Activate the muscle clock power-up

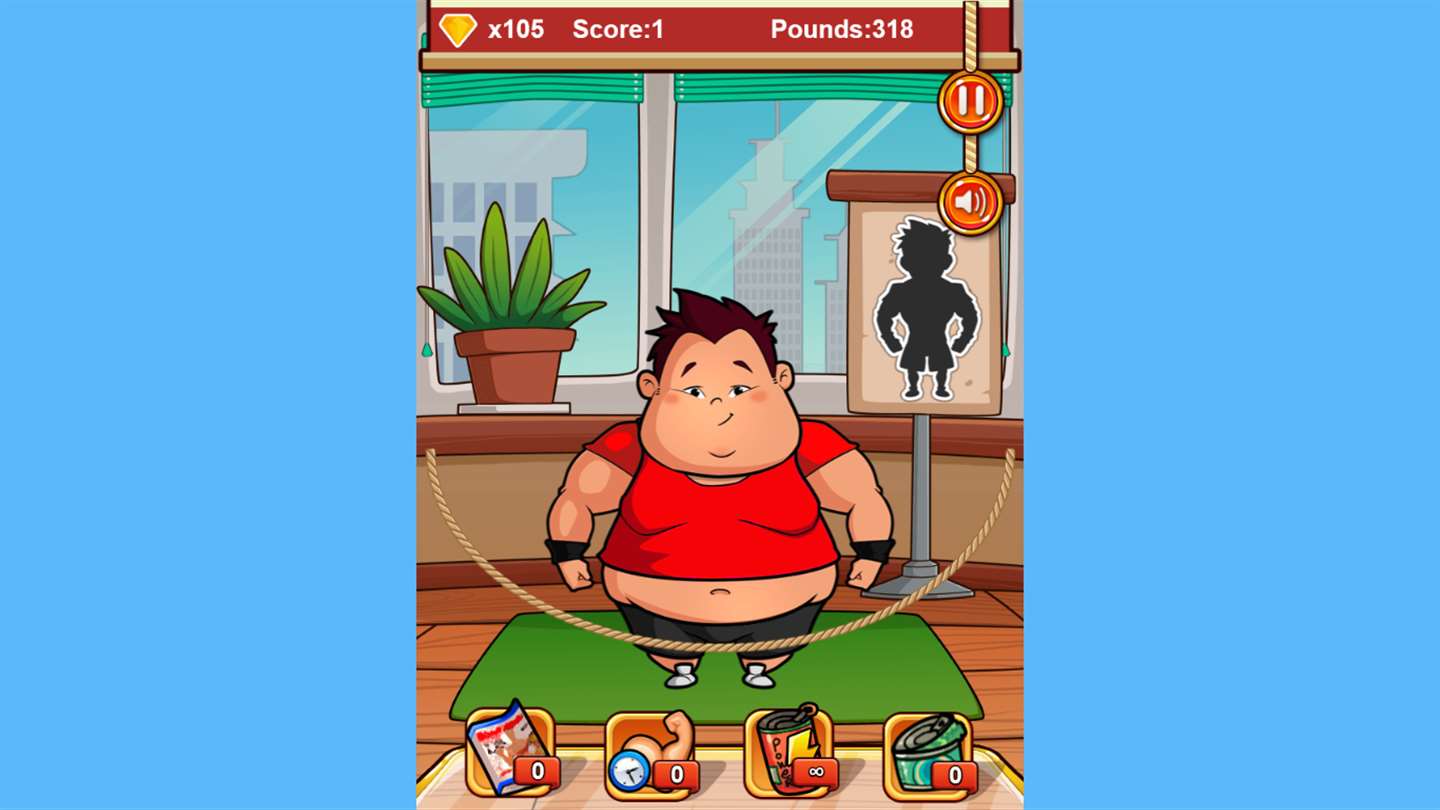tap(649, 752)
